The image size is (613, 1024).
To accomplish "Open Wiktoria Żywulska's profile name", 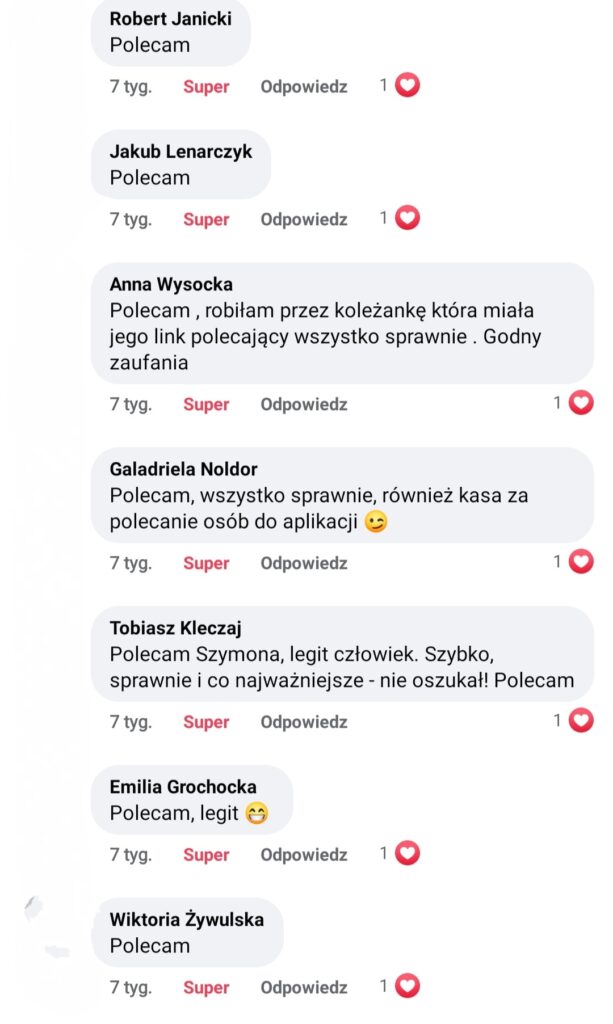I will [x=186, y=919].
